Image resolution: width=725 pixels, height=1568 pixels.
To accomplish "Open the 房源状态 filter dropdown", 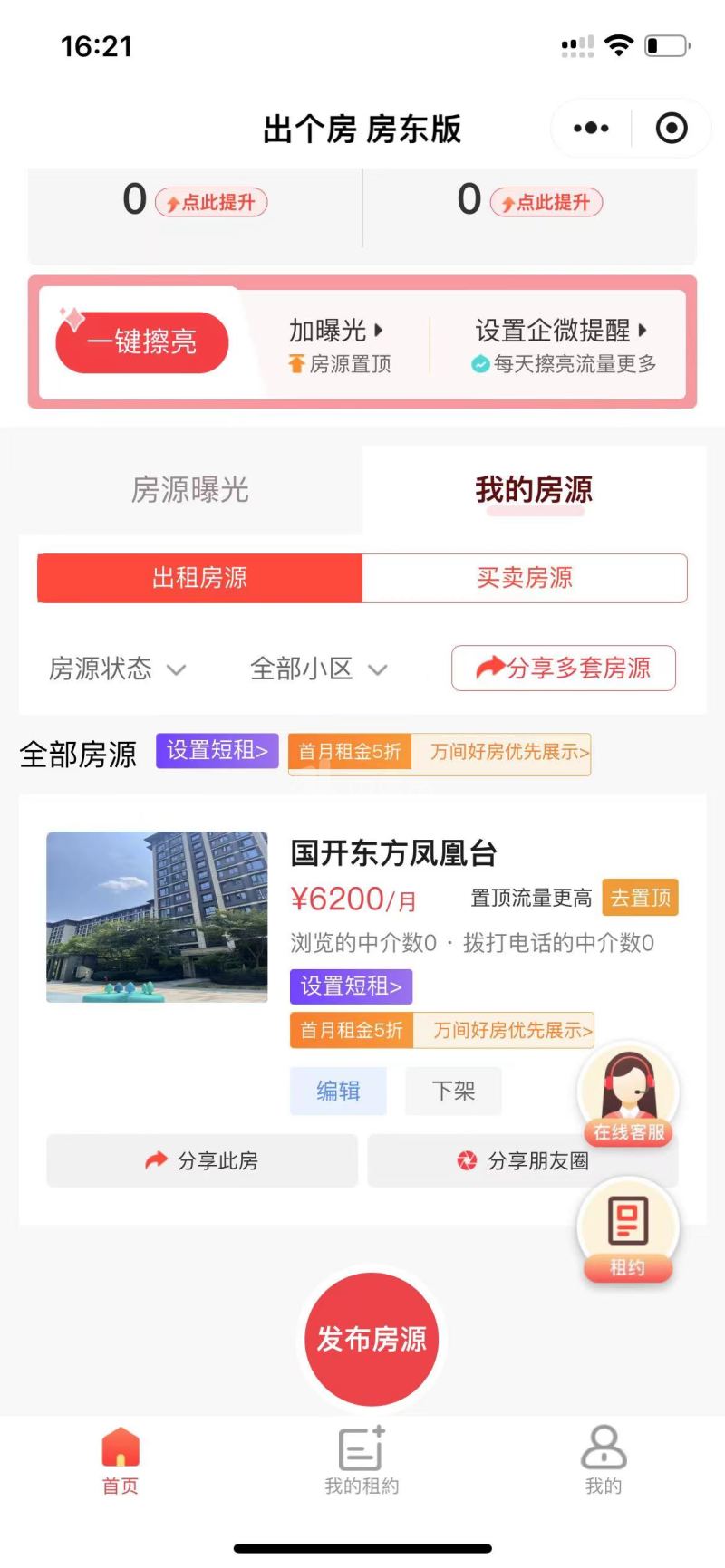I will click(117, 669).
